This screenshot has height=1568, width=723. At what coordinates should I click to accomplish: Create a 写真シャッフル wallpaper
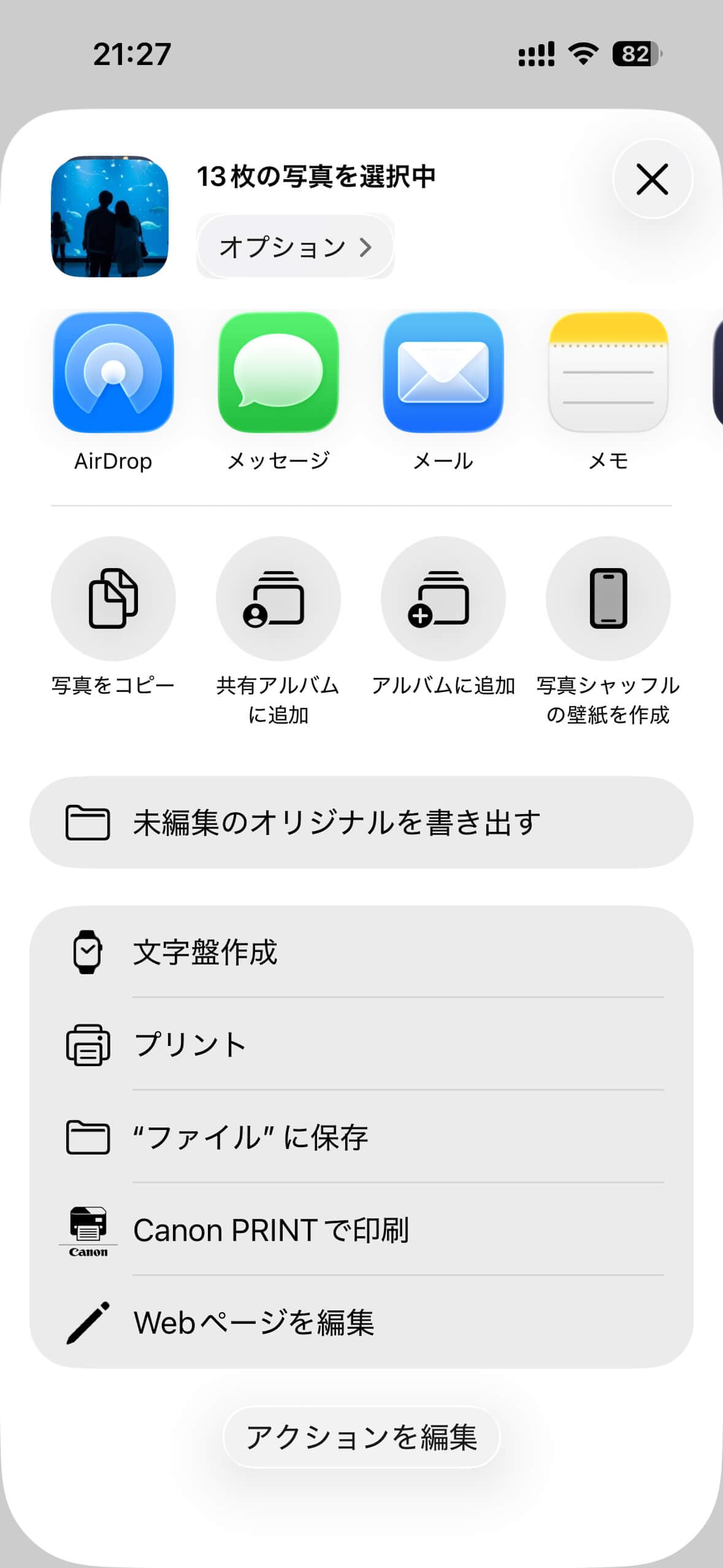click(x=608, y=598)
